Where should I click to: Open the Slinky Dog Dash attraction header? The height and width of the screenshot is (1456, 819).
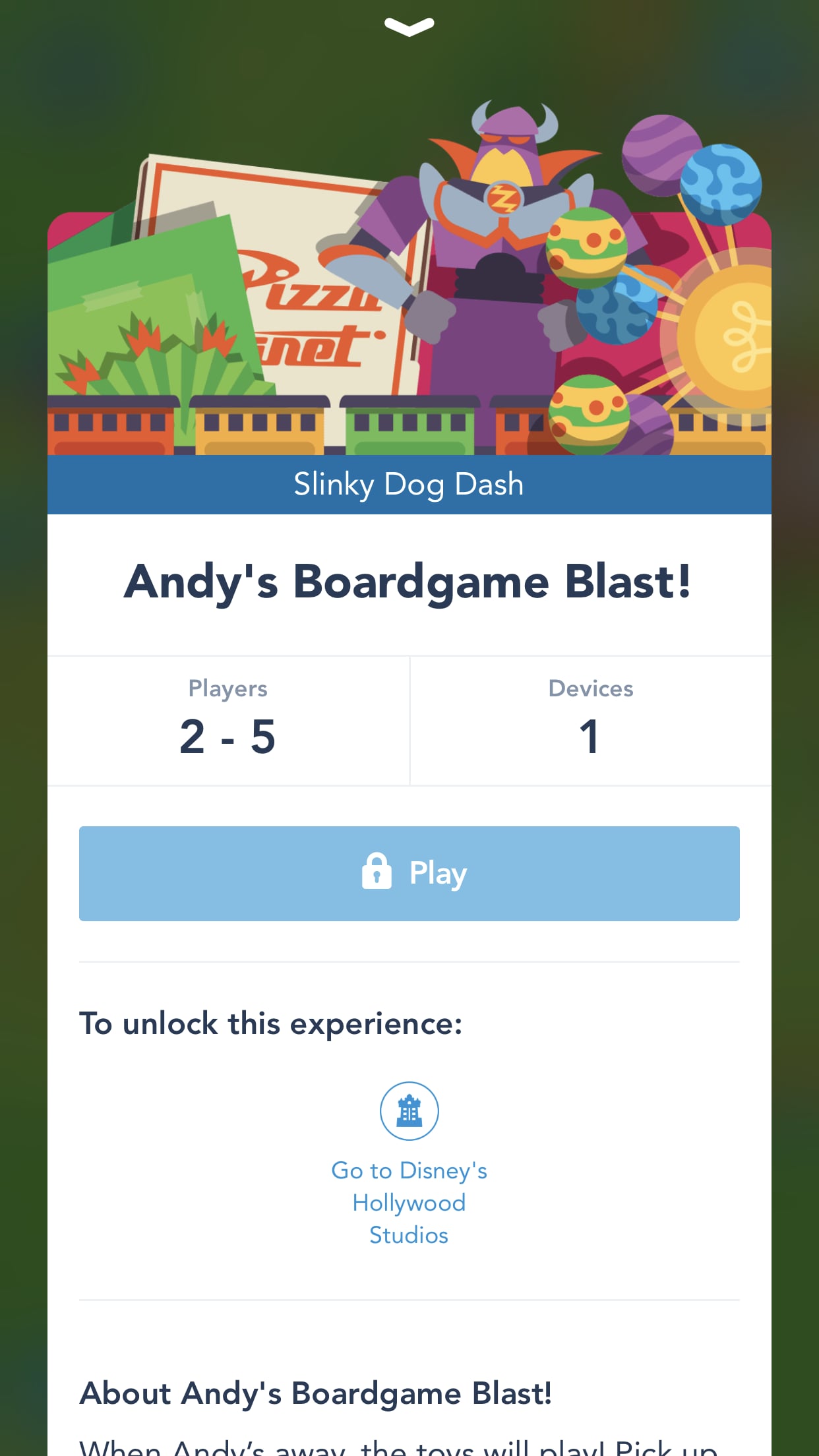(x=409, y=483)
